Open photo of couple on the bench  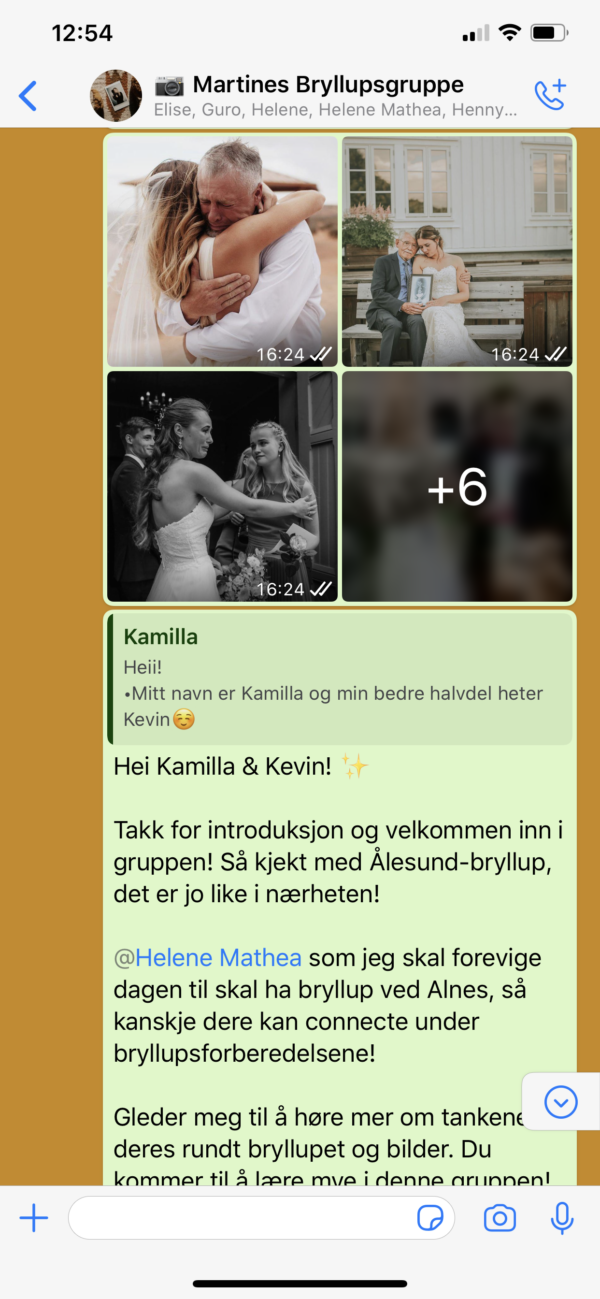point(457,250)
